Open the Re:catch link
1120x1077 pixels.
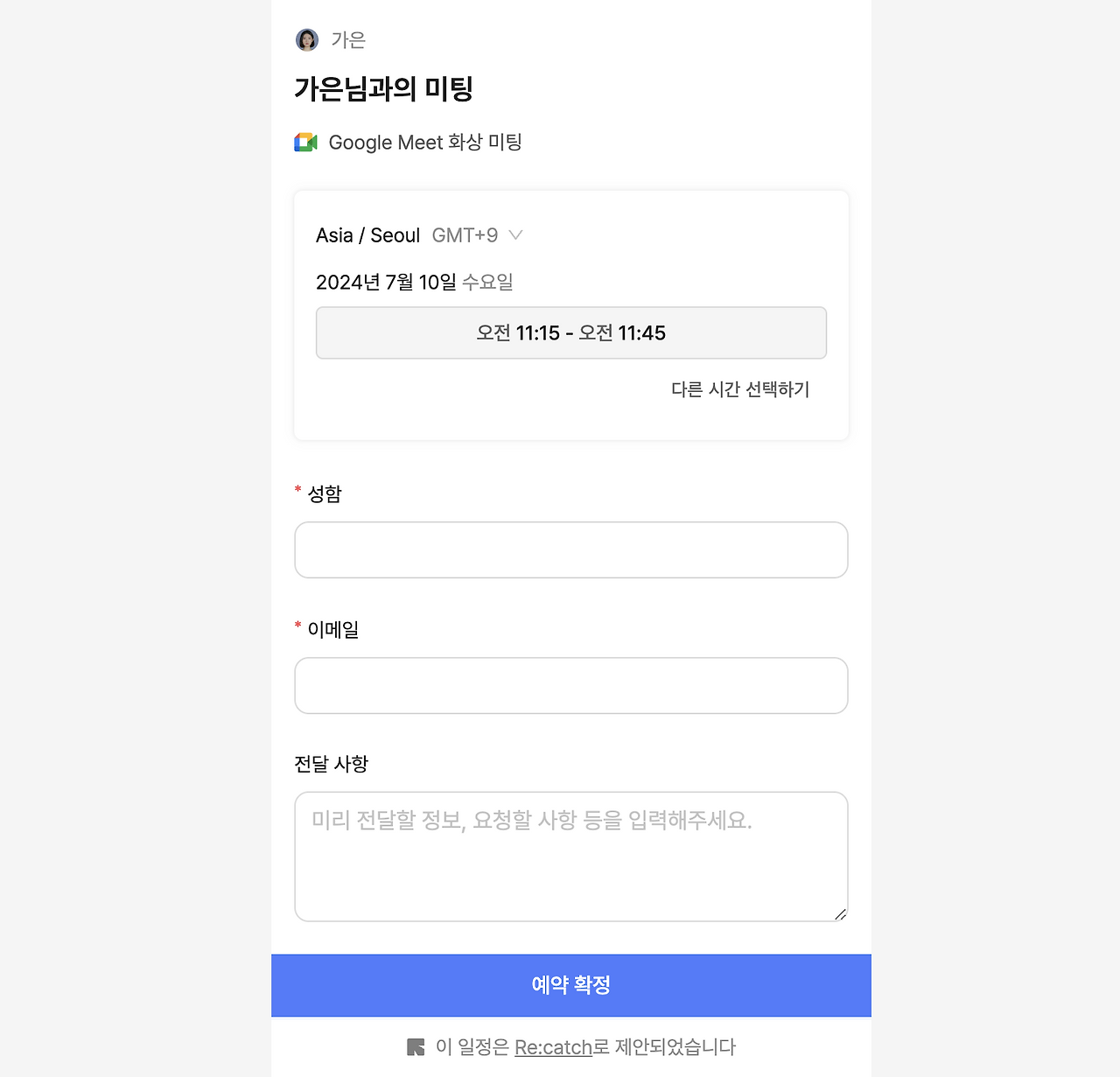point(553,1047)
